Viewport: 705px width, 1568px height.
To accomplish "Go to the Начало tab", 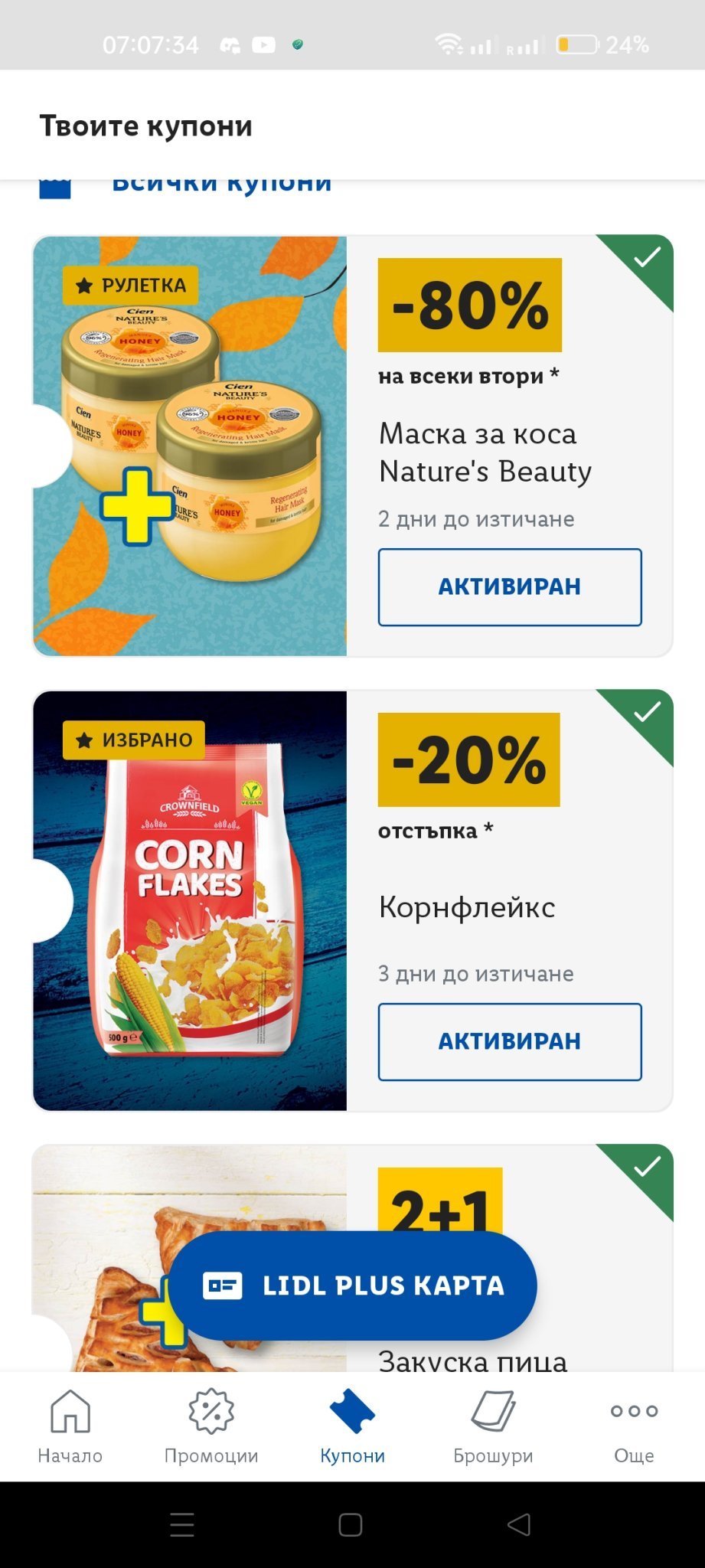I will coord(70,1426).
